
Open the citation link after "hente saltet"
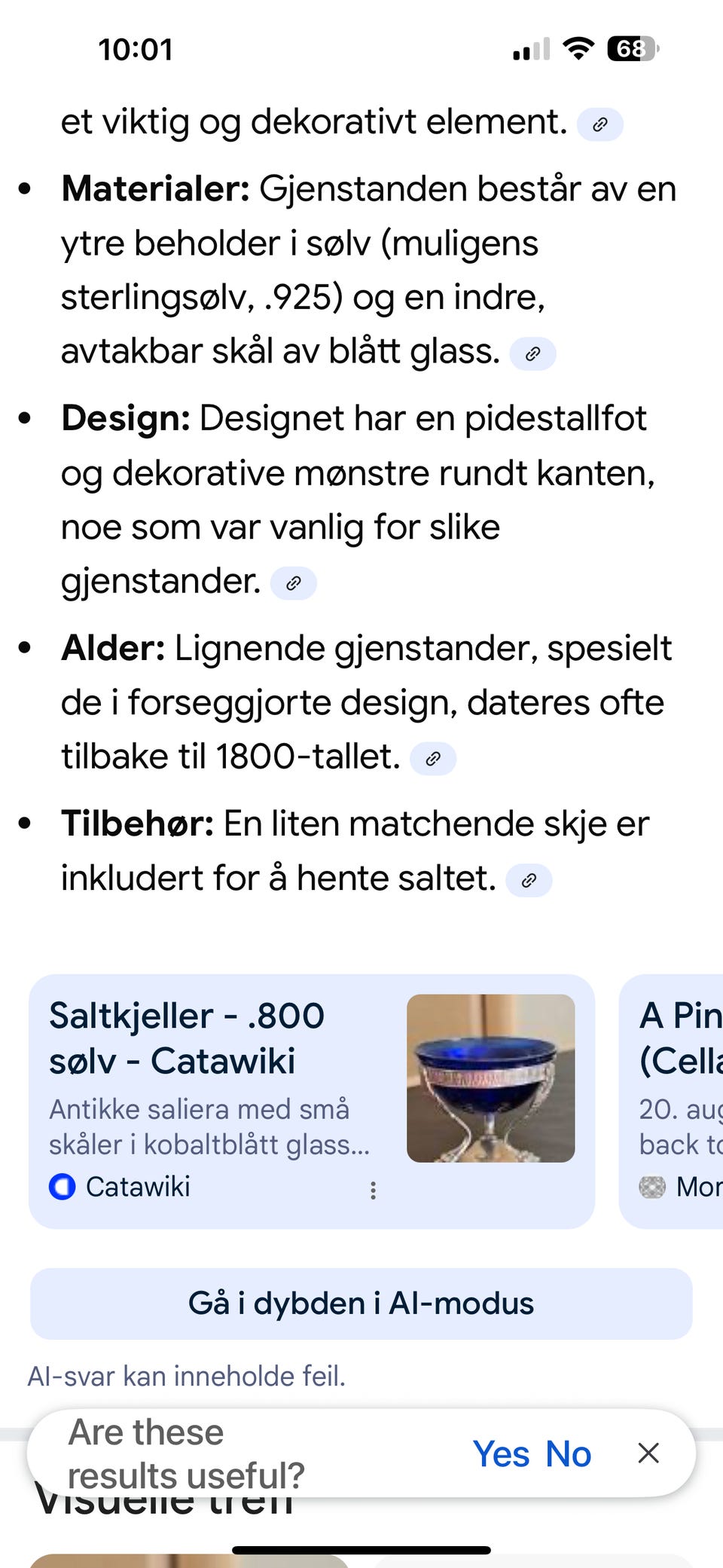pos(529,880)
